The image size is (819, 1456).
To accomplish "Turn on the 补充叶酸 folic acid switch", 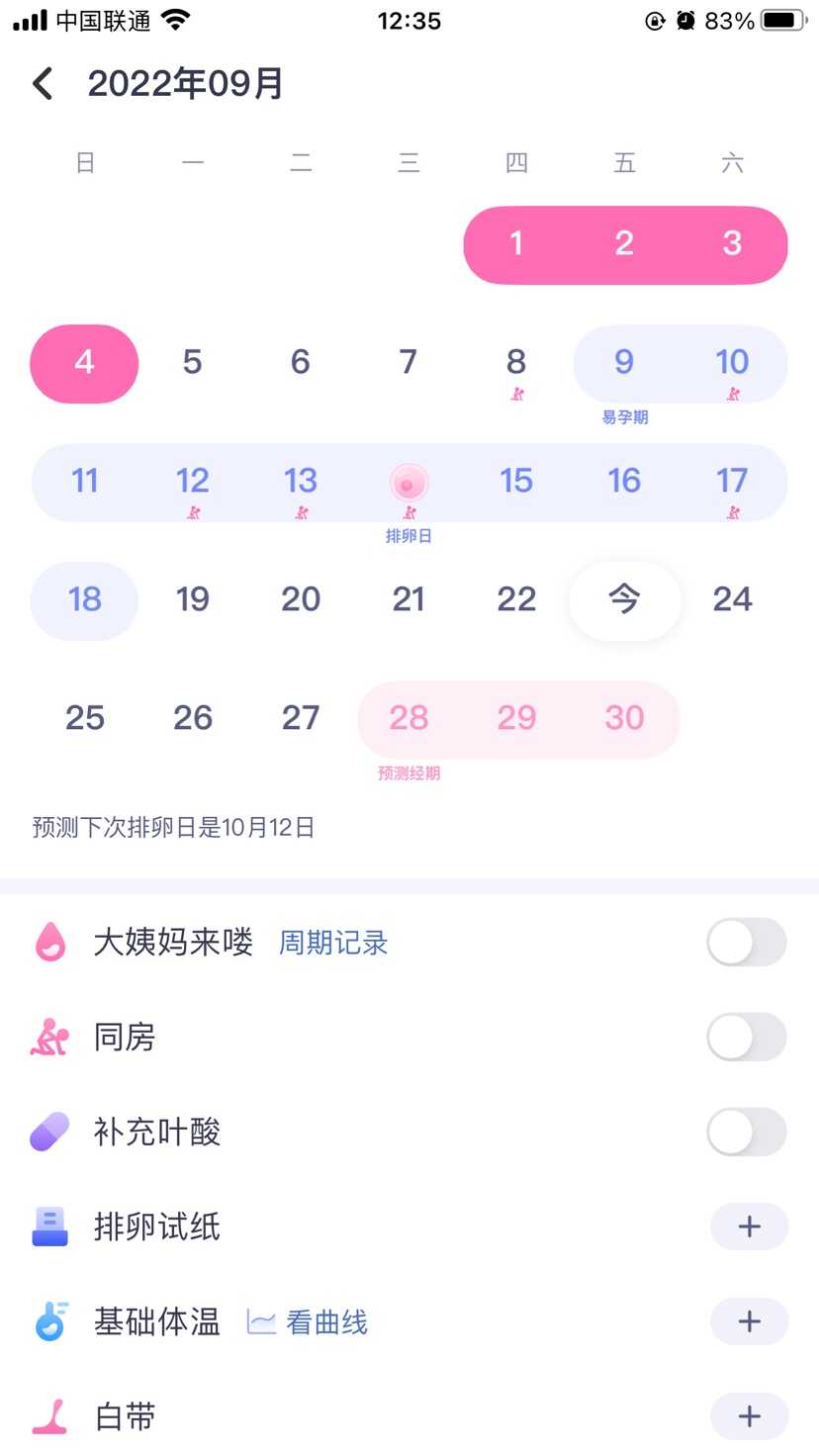I will (x=747, y=1133).
